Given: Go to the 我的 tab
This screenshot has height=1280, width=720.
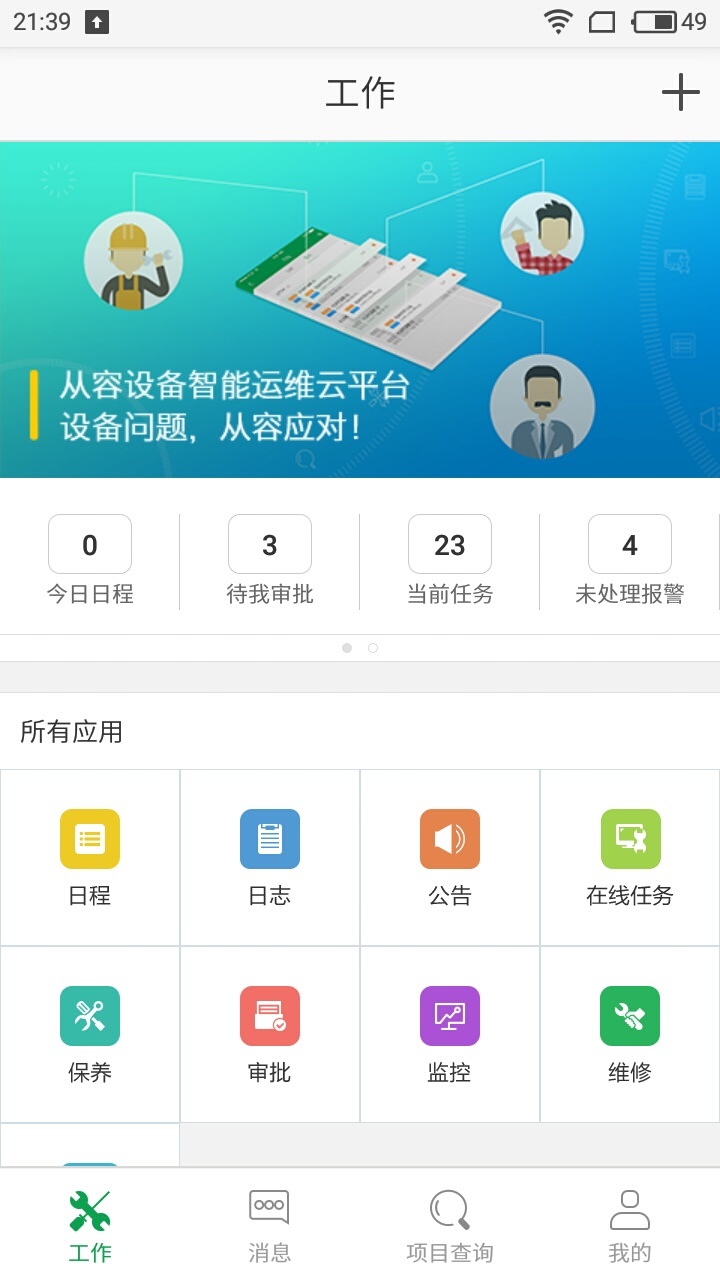Looking at the screenshot, I should click(630, 1226).
